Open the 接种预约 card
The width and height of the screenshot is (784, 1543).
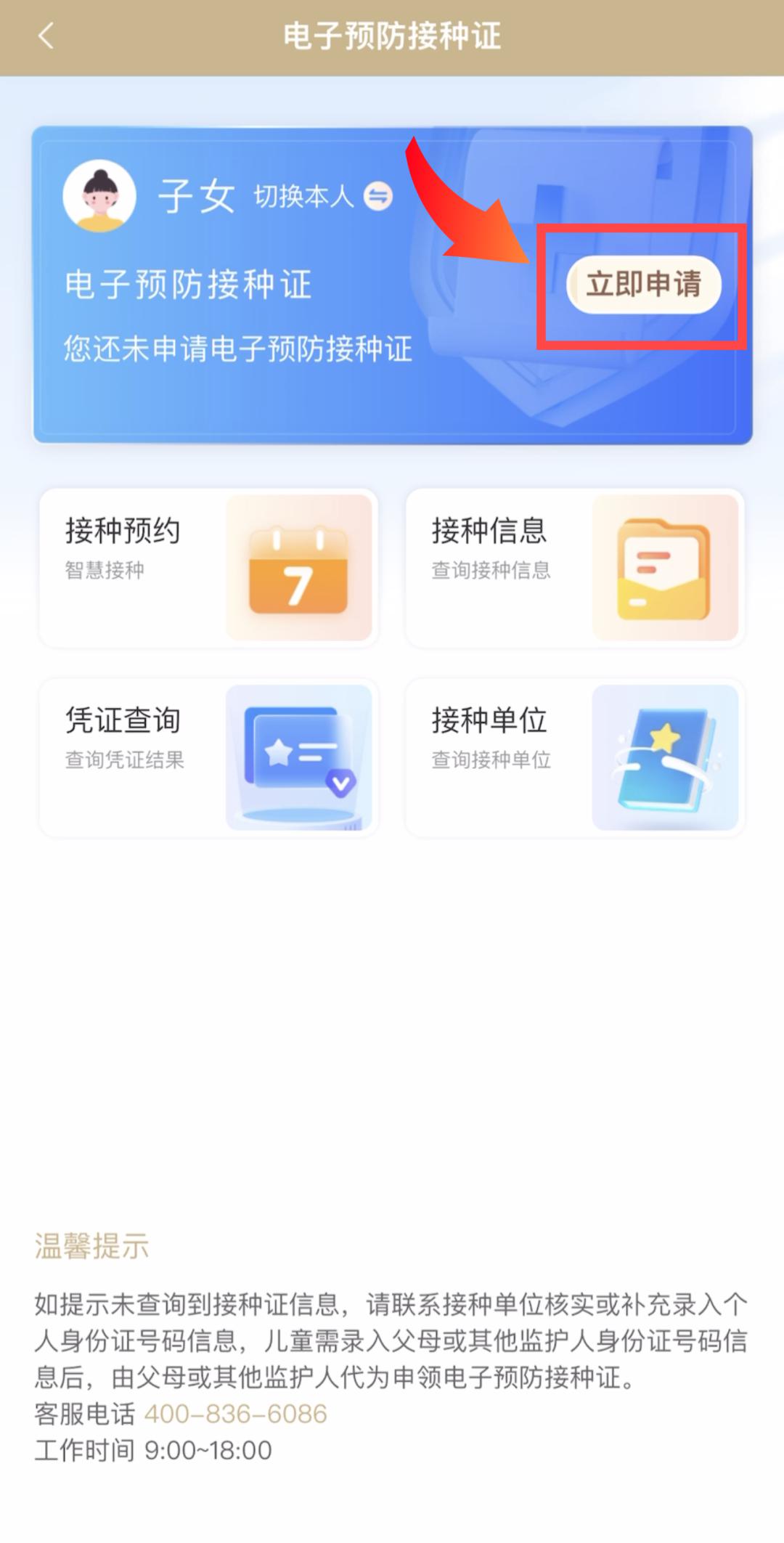pyautogui.click(x=208, y=568)
